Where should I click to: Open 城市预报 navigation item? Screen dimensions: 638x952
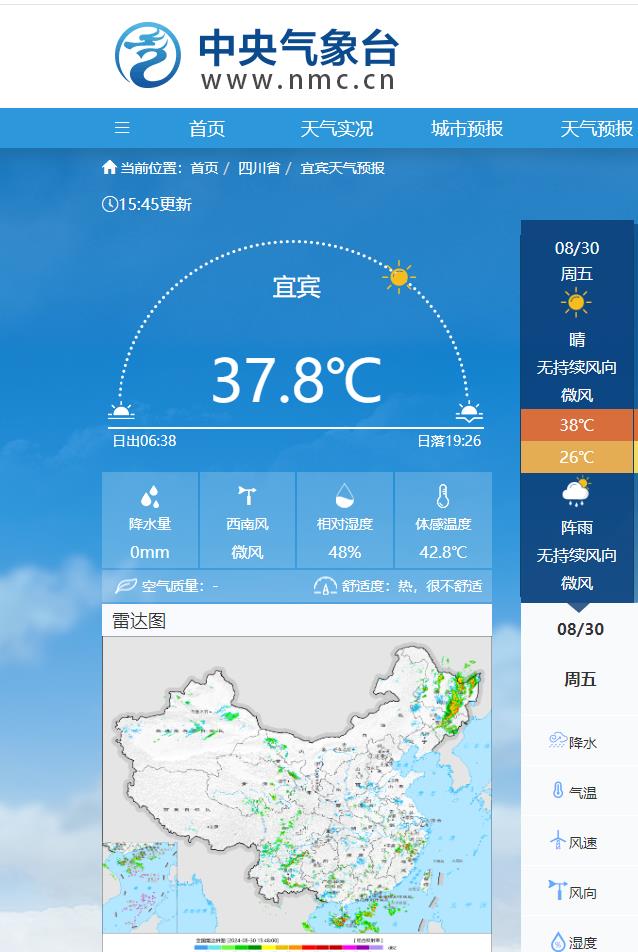467,128
